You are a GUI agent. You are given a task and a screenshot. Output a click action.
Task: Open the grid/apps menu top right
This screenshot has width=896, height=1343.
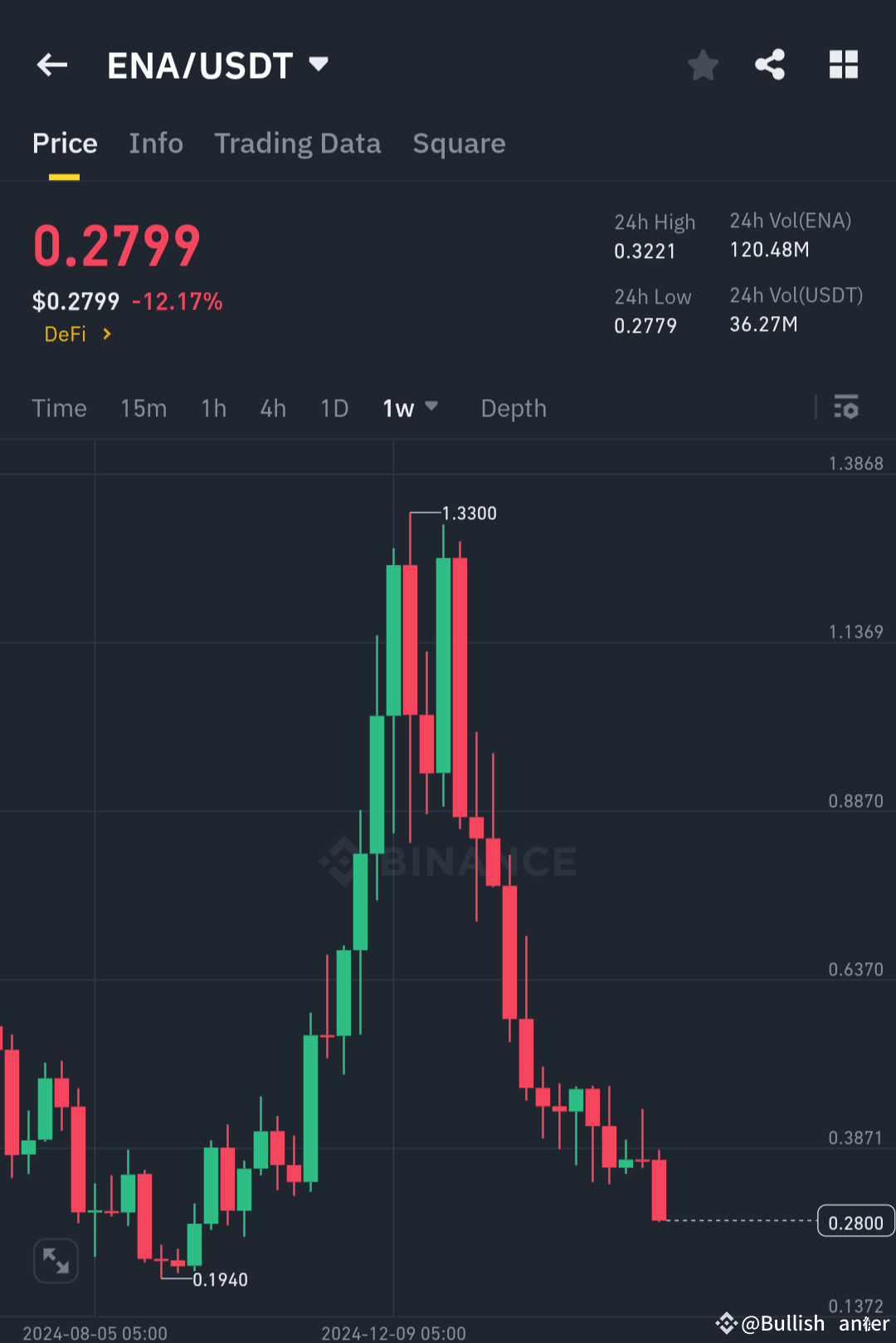tap(843, 65)
